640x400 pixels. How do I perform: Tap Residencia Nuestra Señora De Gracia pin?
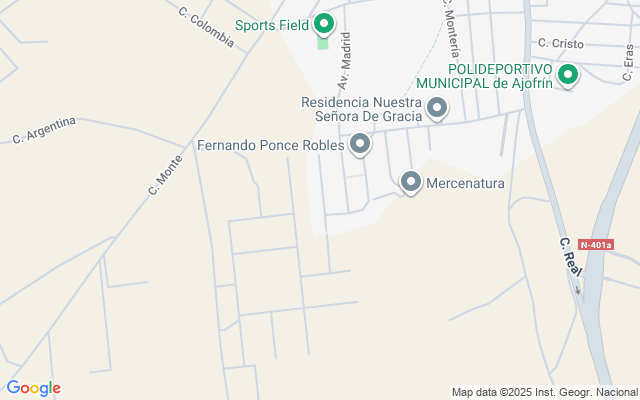[437, 109]
